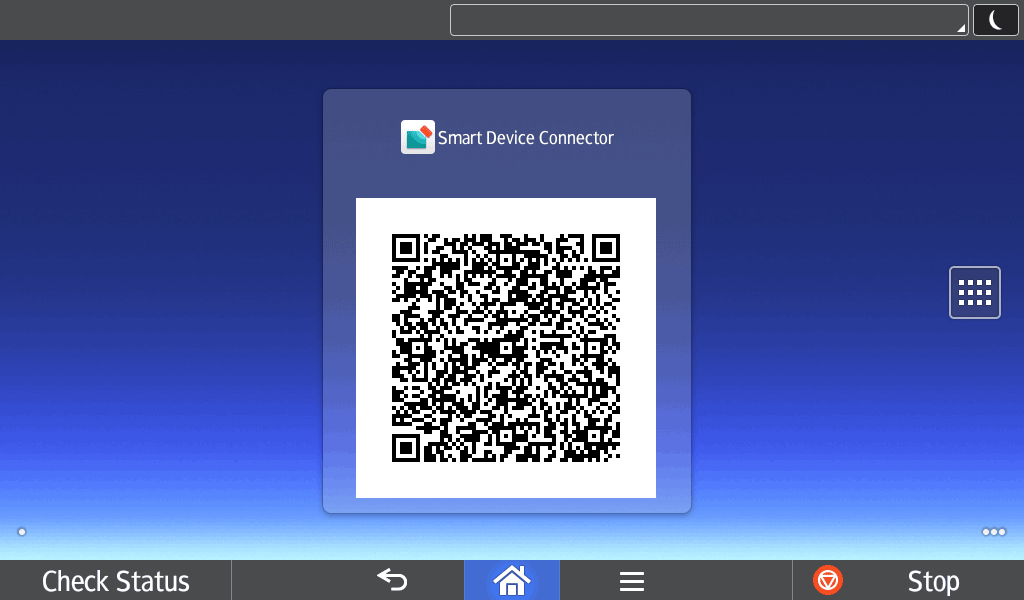The height and width of the screenshot is (600, 1024).
Task: Open the system message dropdown
Action: (709, 20)
